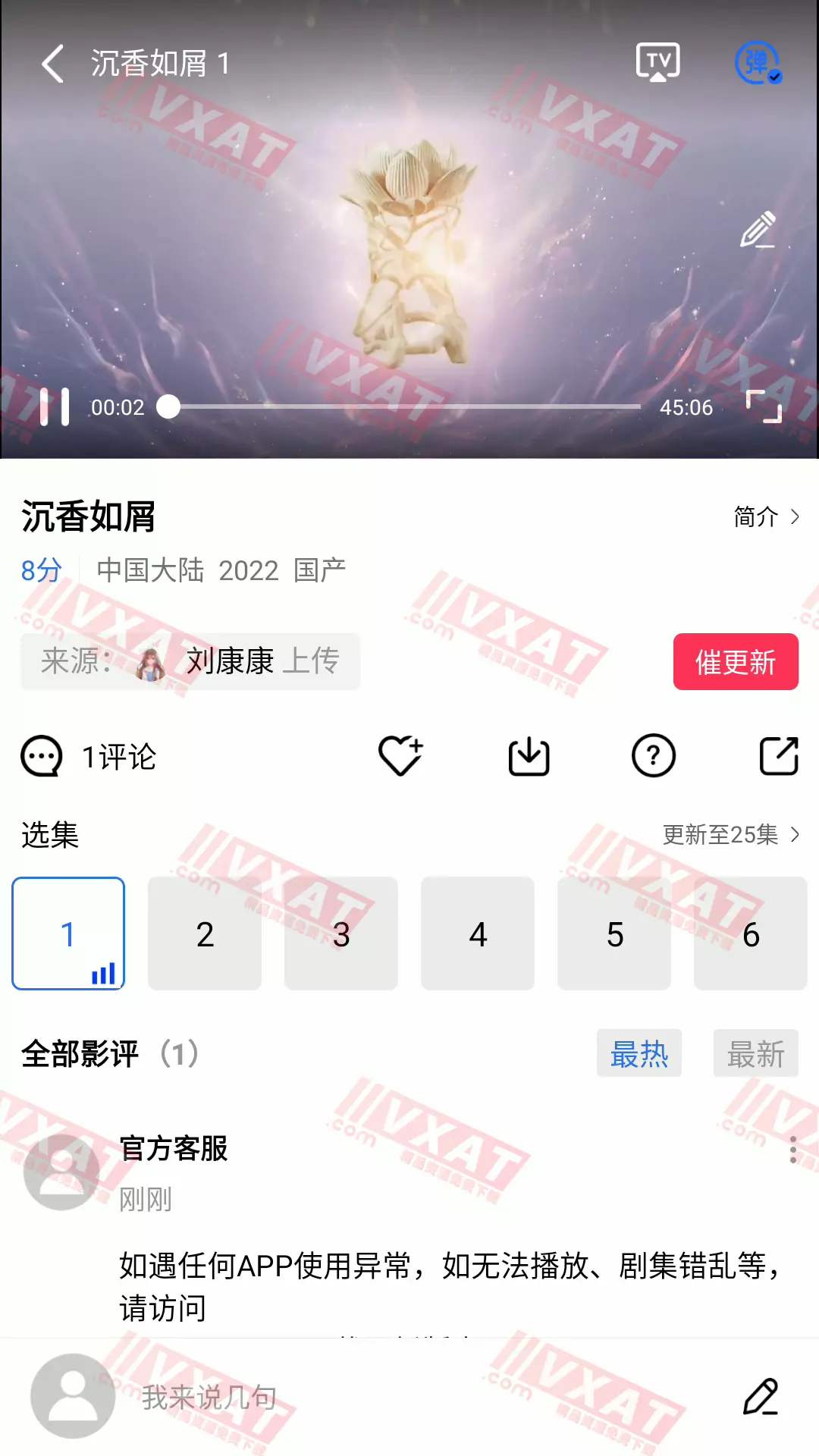The height and width of the screenshot is (1456, 819).
Task: Open the help question mark icon
Action: point(654,756)
